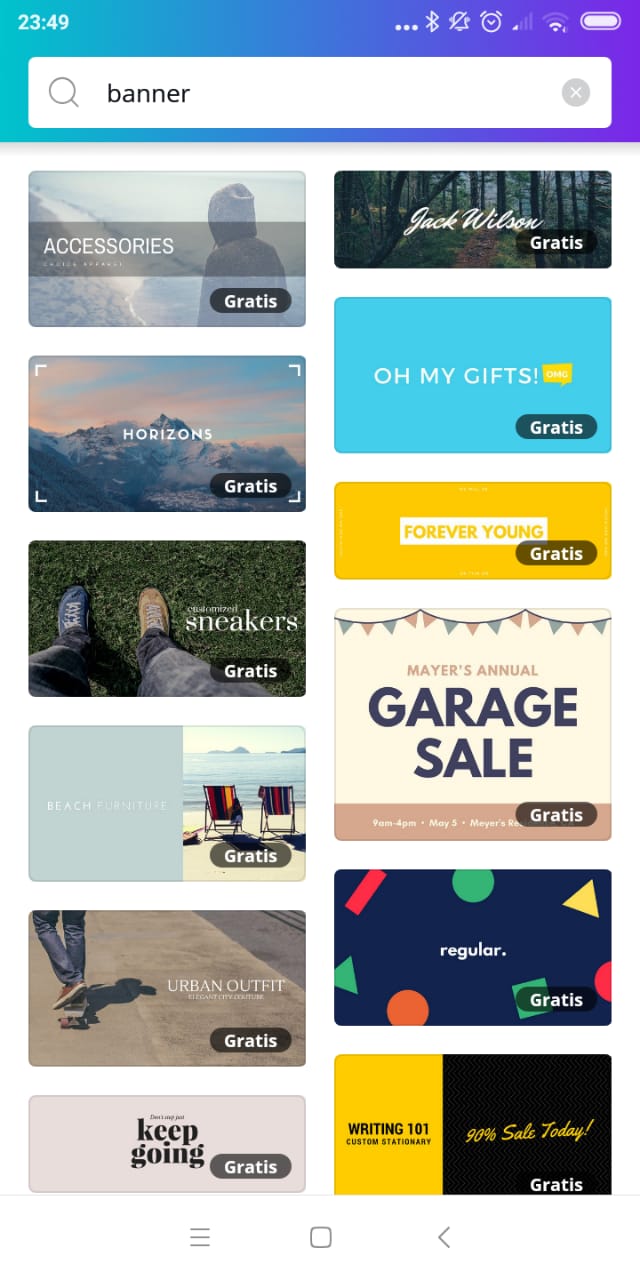This screenshot has width=640, height=1280.
Task: Open the Urban Outfit skateboard template
Action: click(x=167, y=988)
